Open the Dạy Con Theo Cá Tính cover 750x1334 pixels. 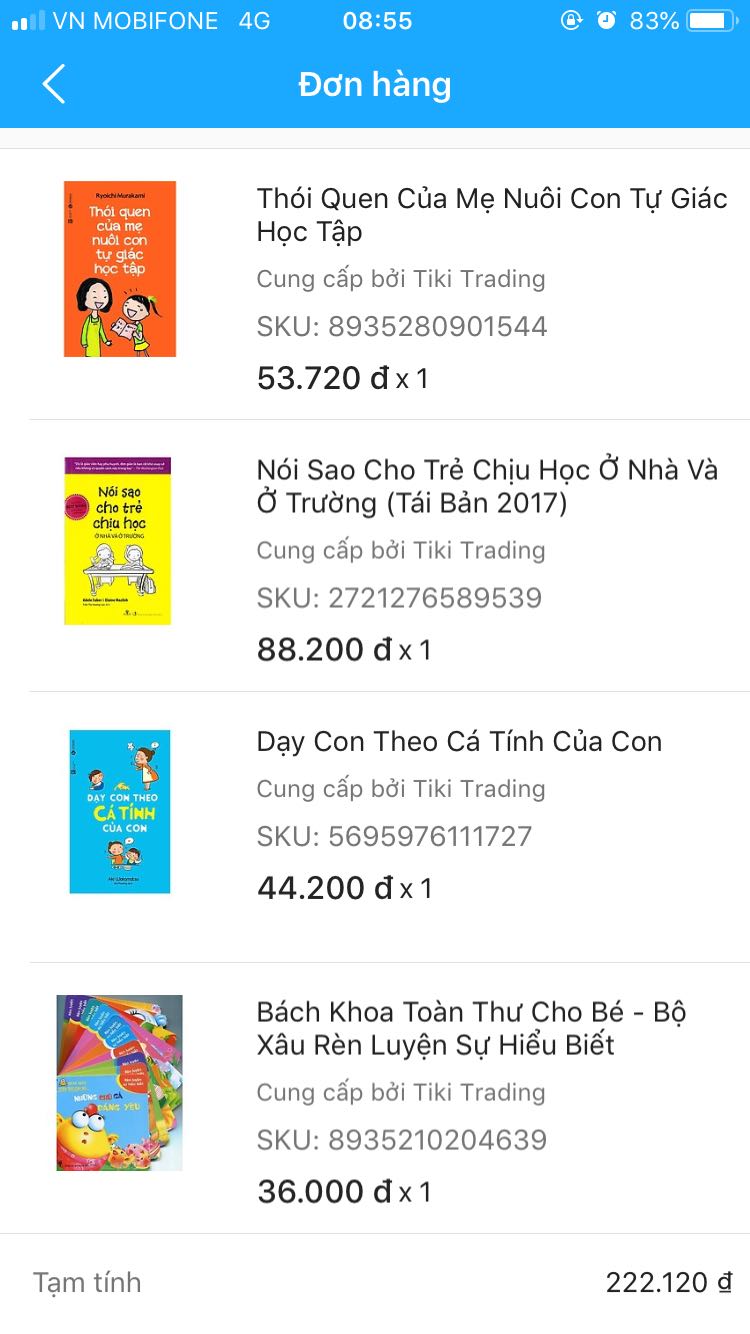coord(119,812)
